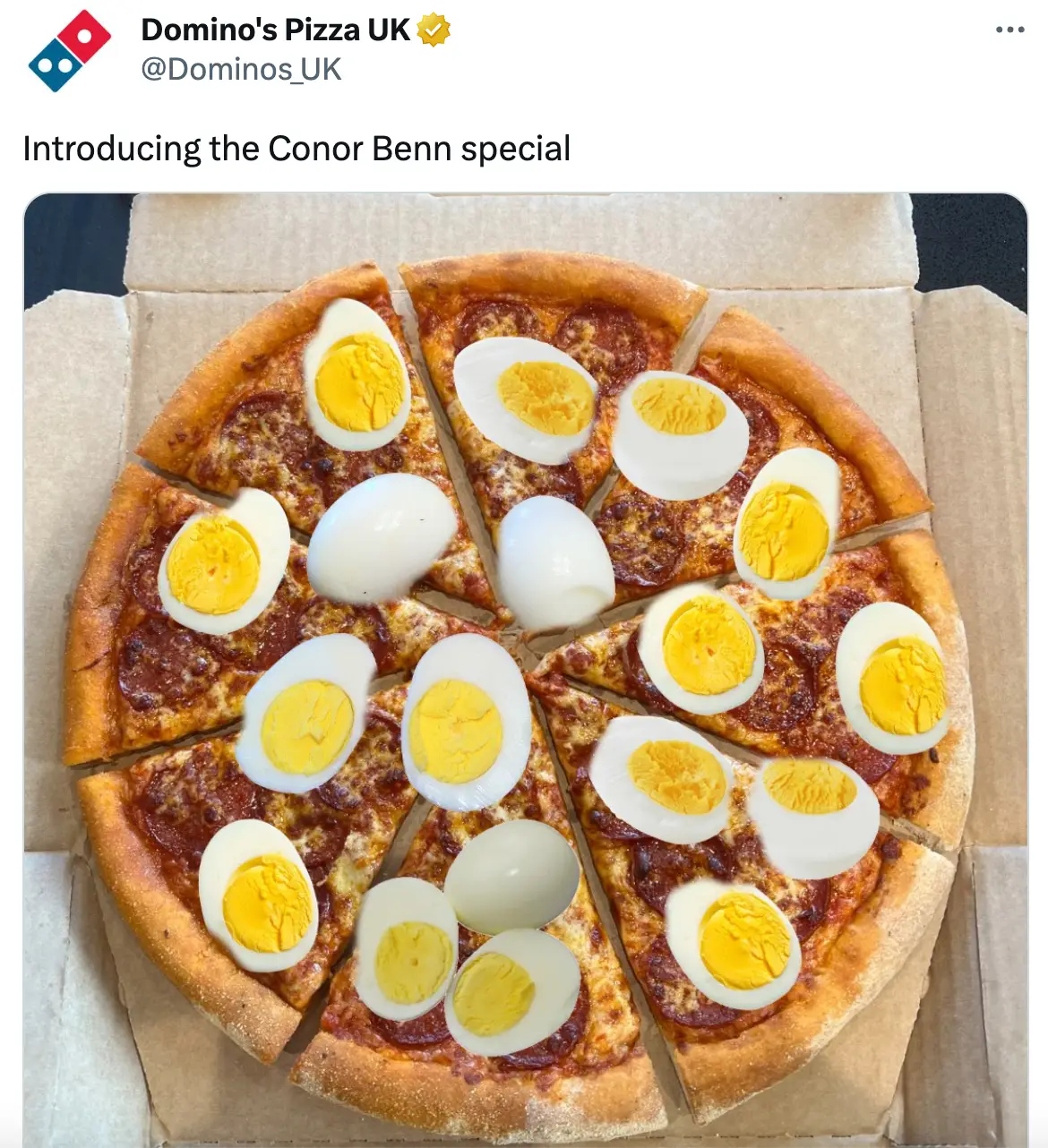Open the @Dominos_UK handle
Screen dimensions: 1048x1148
pos(241,69)
